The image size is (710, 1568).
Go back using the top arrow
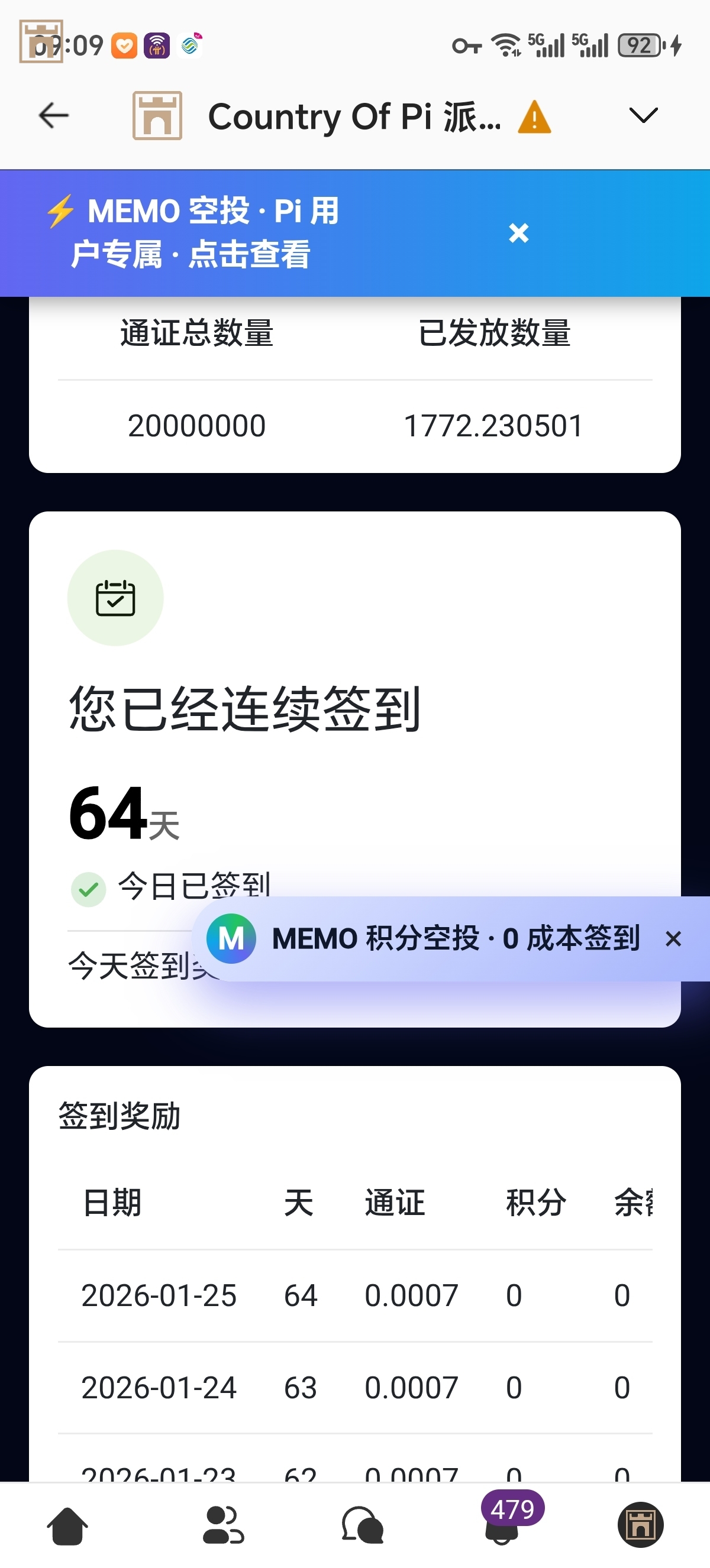[54, 116]
